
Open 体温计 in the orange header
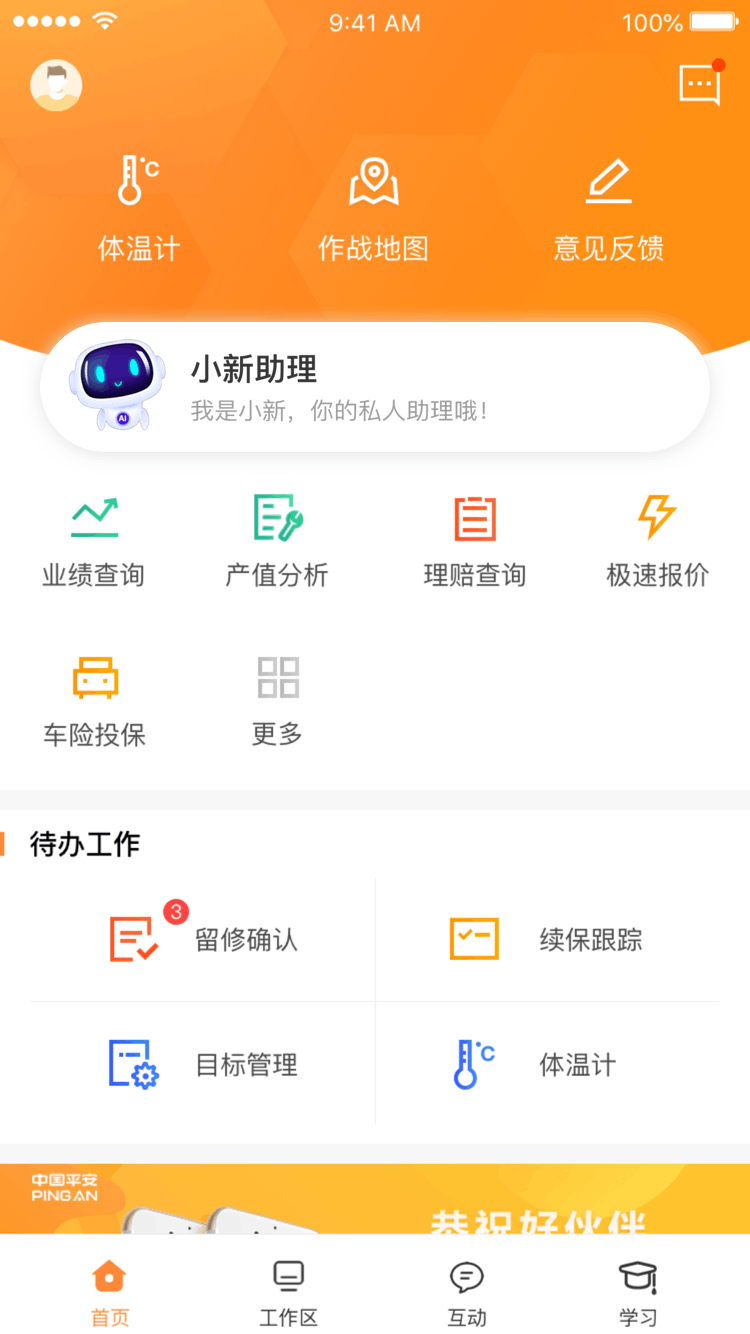click(x=139, y=209)
